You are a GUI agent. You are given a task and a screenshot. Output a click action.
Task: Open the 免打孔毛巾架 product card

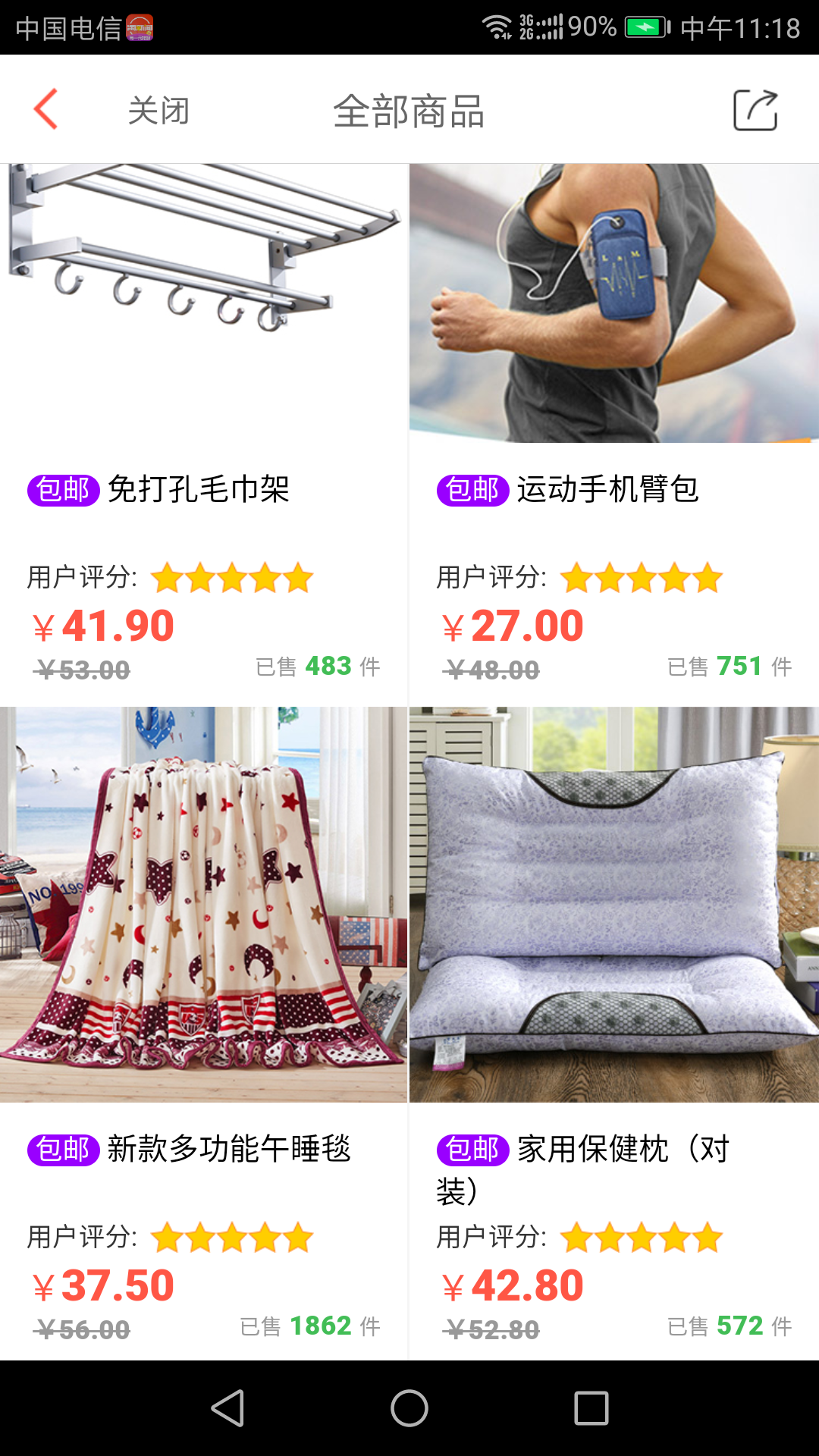(204, 435)
